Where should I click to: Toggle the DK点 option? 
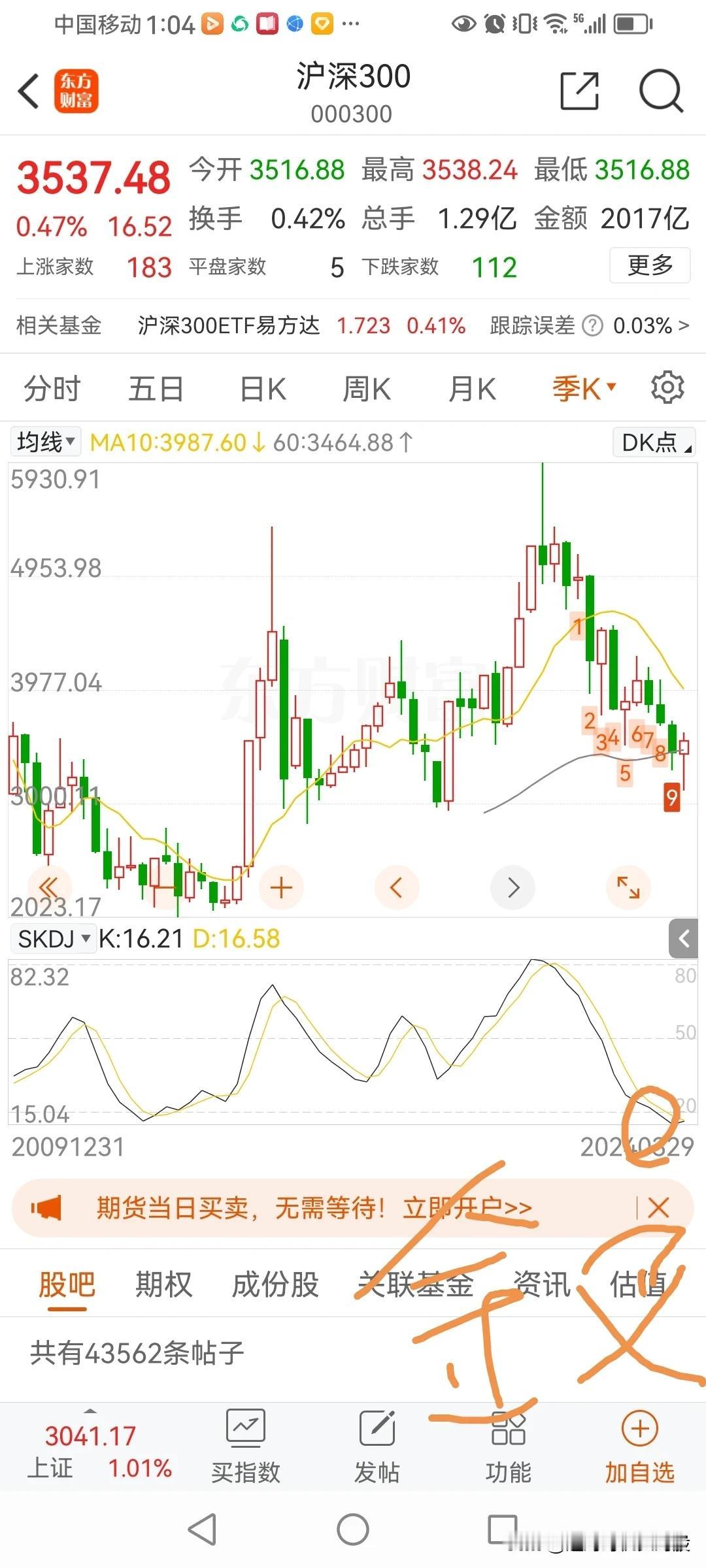654,442
